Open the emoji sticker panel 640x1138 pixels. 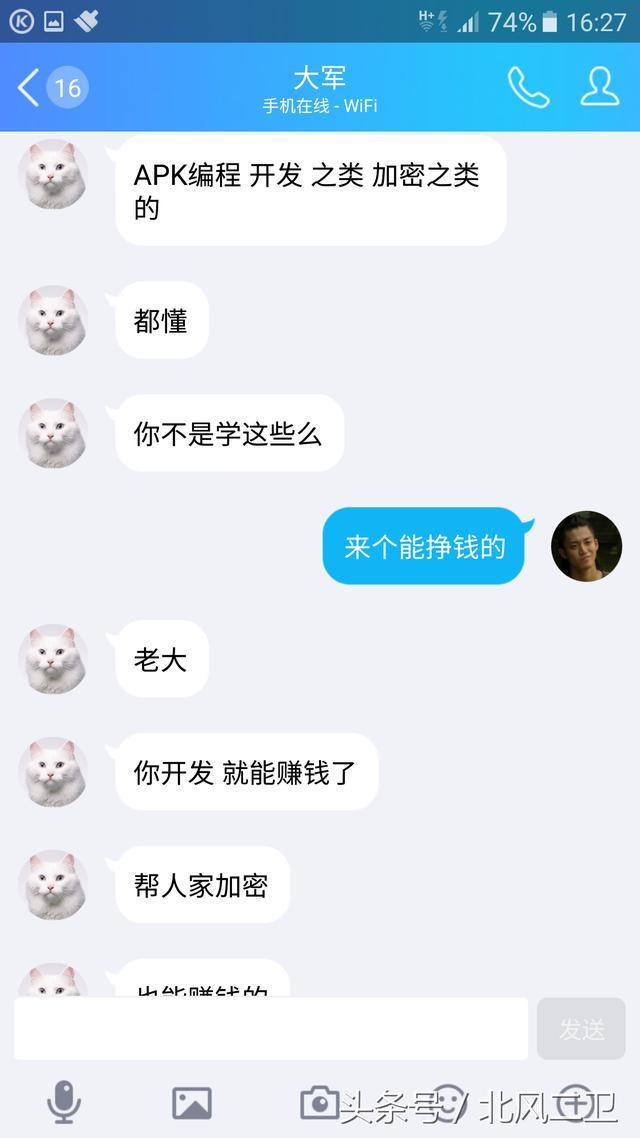(448, 1102)
